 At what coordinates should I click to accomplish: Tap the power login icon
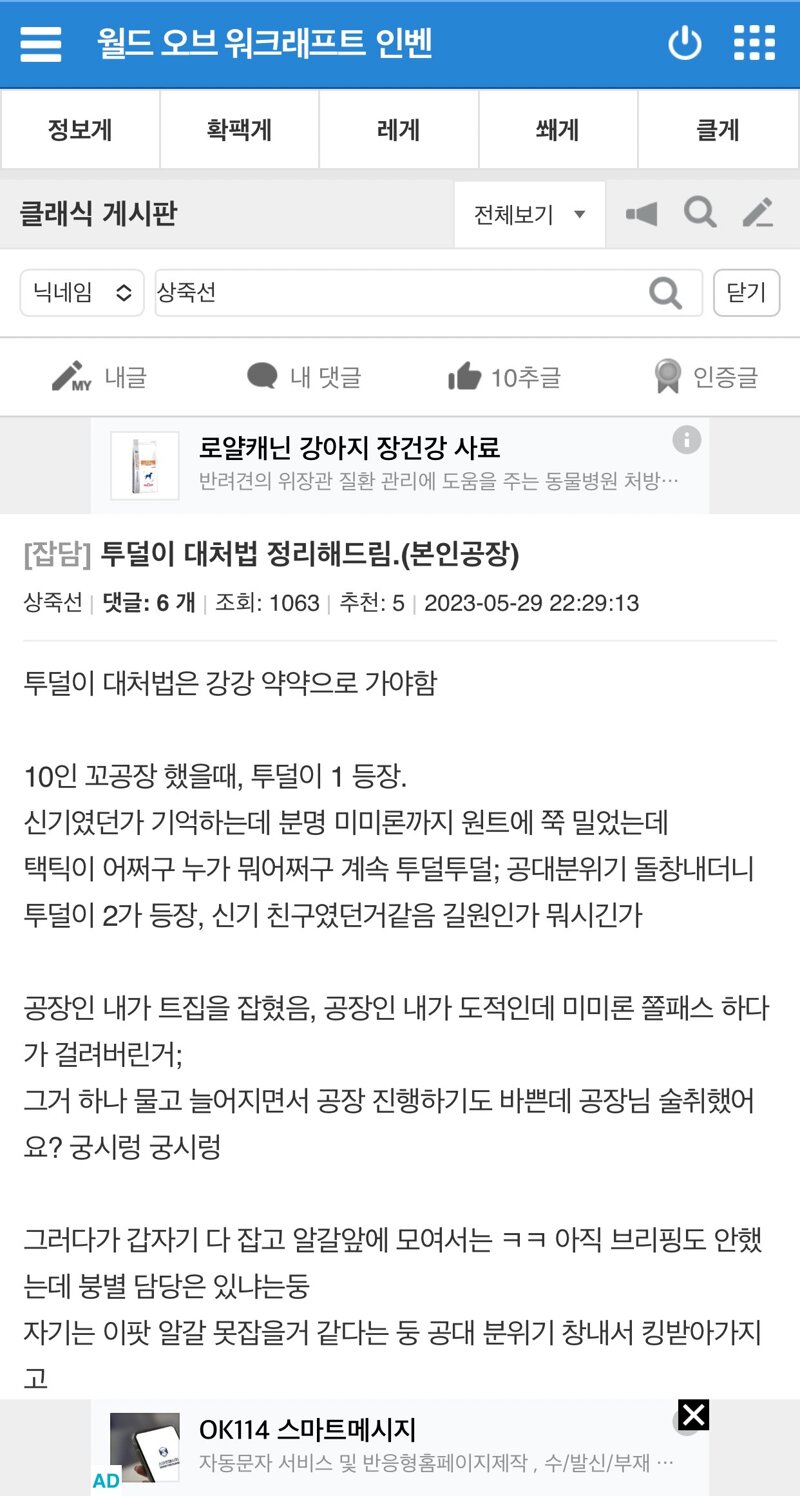tap(685, 44)
